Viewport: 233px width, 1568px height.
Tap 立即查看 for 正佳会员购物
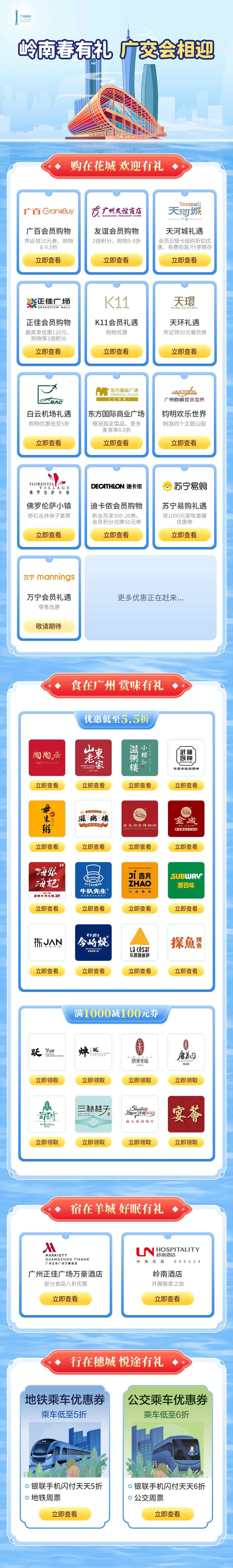coord(48,351)
